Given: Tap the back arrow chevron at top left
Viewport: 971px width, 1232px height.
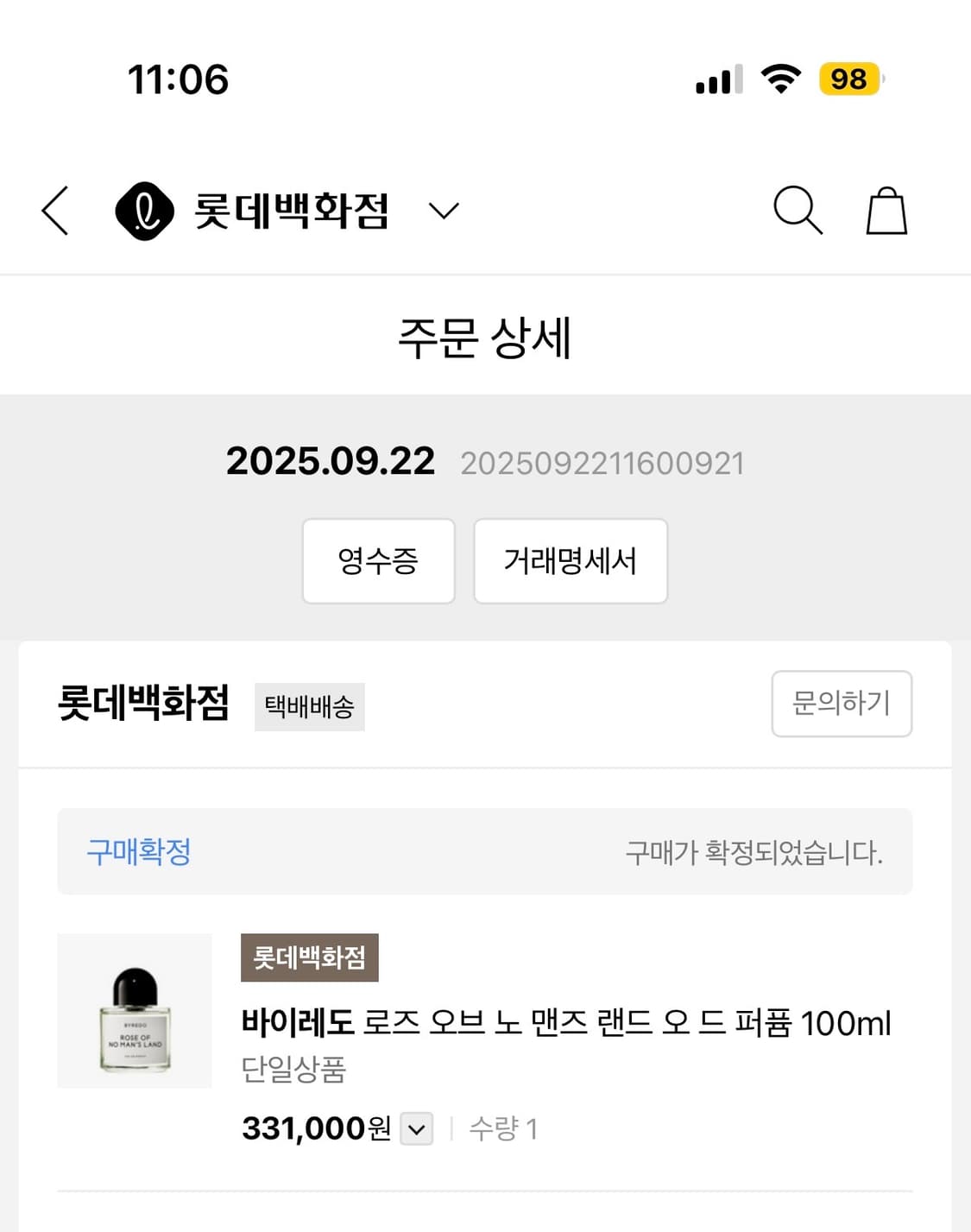Looking at the screenshot, I should point(54,210).
